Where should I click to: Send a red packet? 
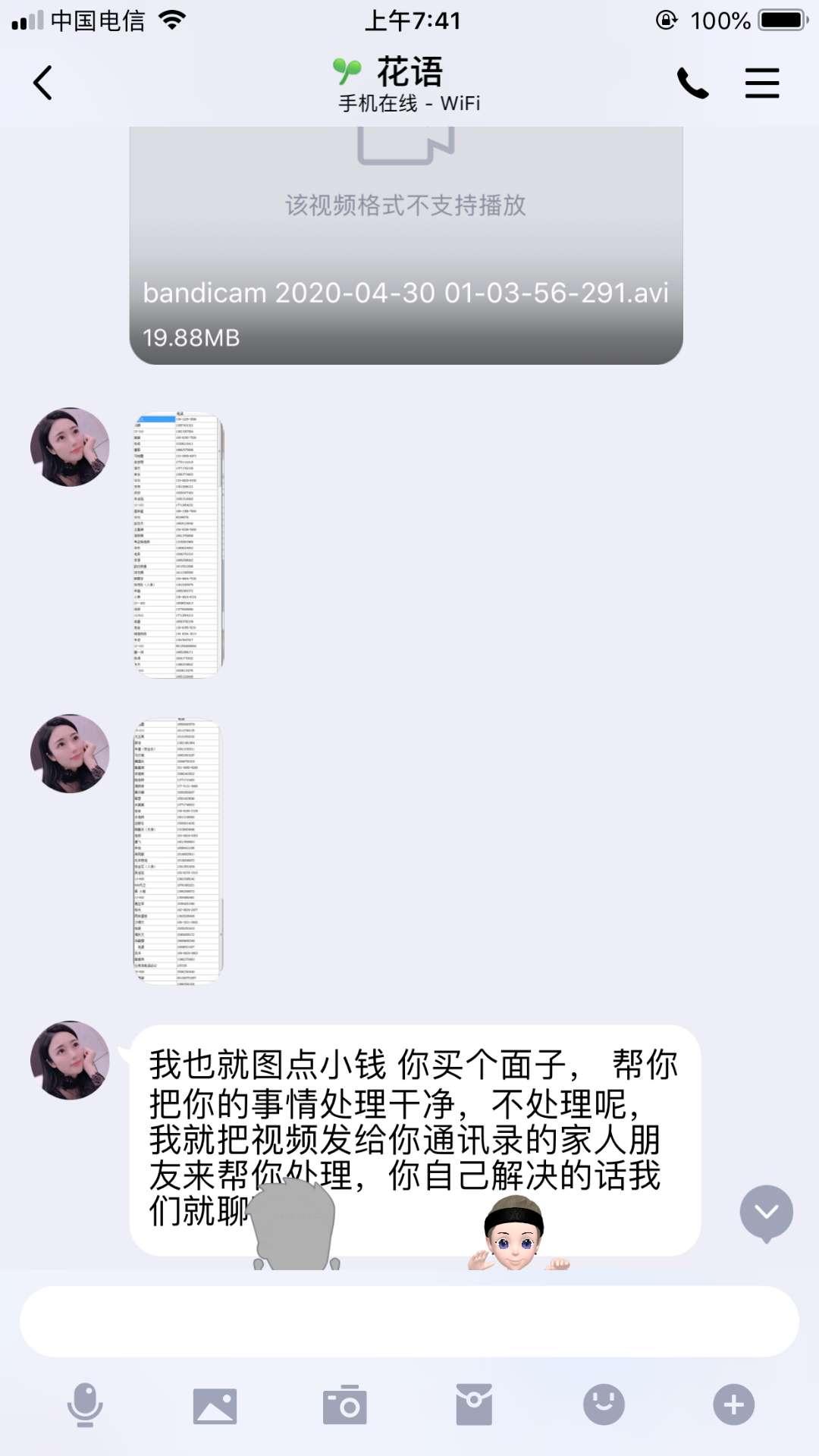pyautogui.click(x=474, y=1405)
